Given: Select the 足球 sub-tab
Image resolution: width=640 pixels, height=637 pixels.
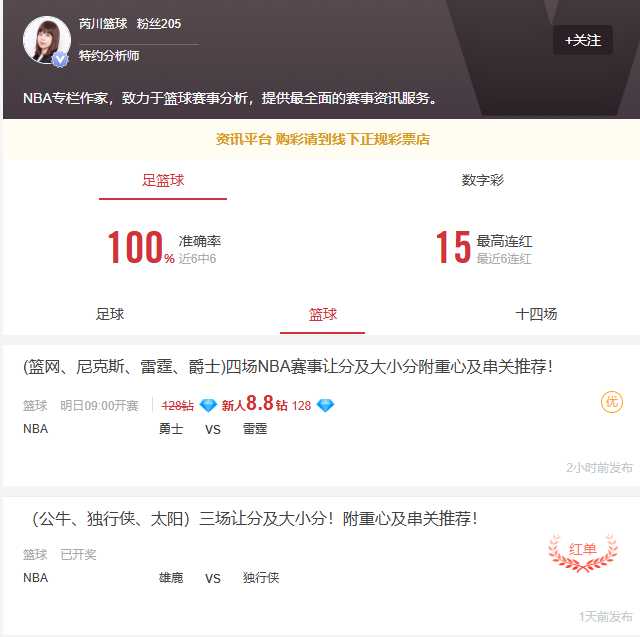Looking at the screenshot, I should pos(110,314).
